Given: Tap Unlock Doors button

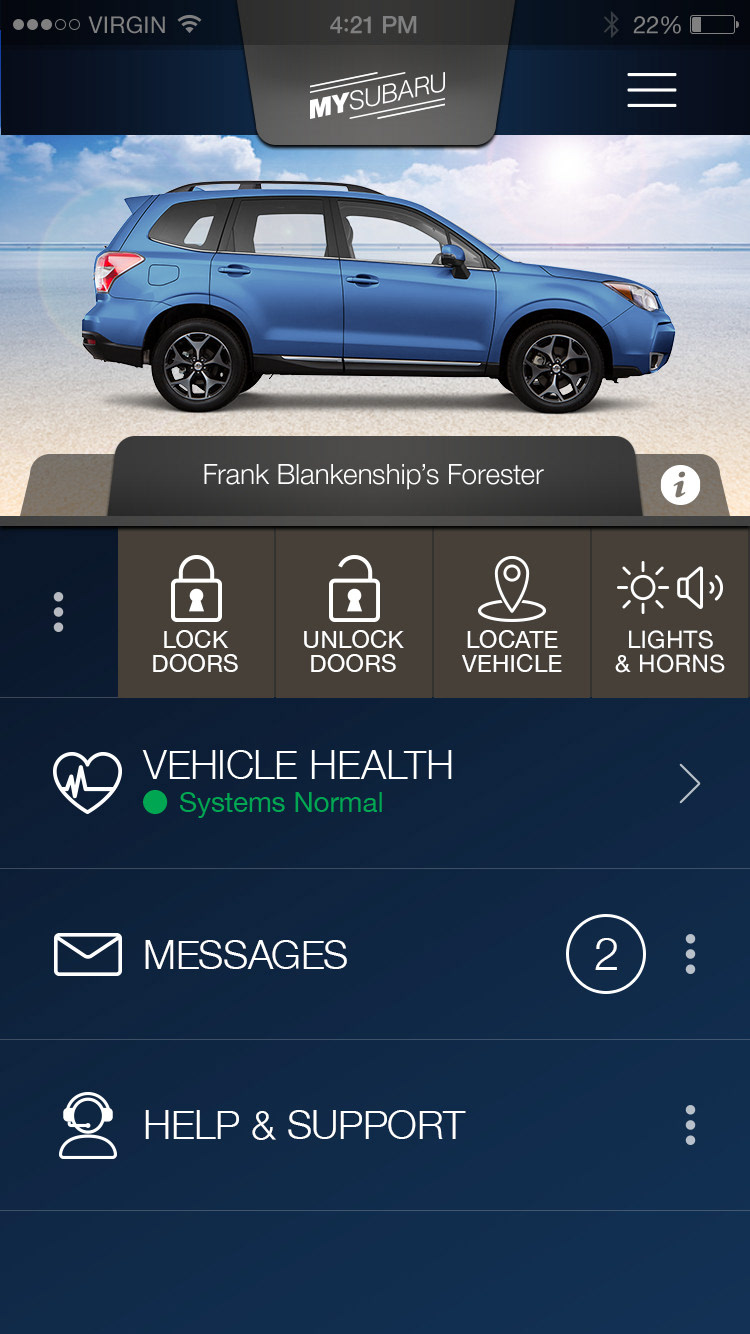Looking at the screenshot, I should click(x=353, y=614).
